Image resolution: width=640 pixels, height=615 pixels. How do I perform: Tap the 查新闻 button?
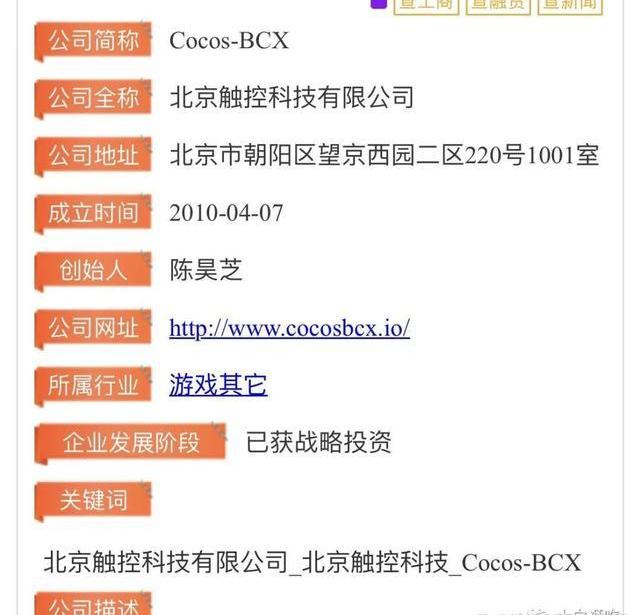click(x=570, y=5)
